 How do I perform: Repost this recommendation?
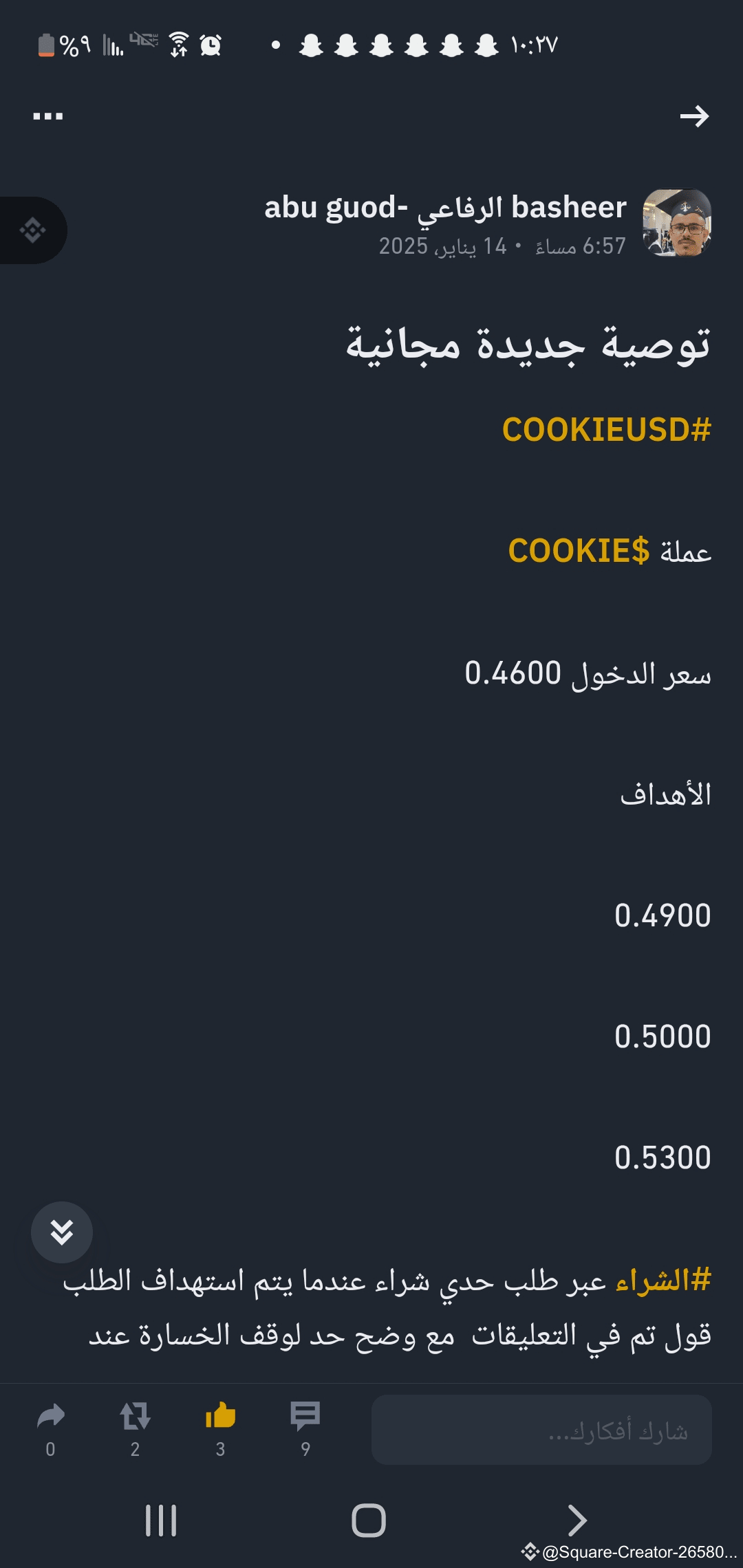(135, 1428)
